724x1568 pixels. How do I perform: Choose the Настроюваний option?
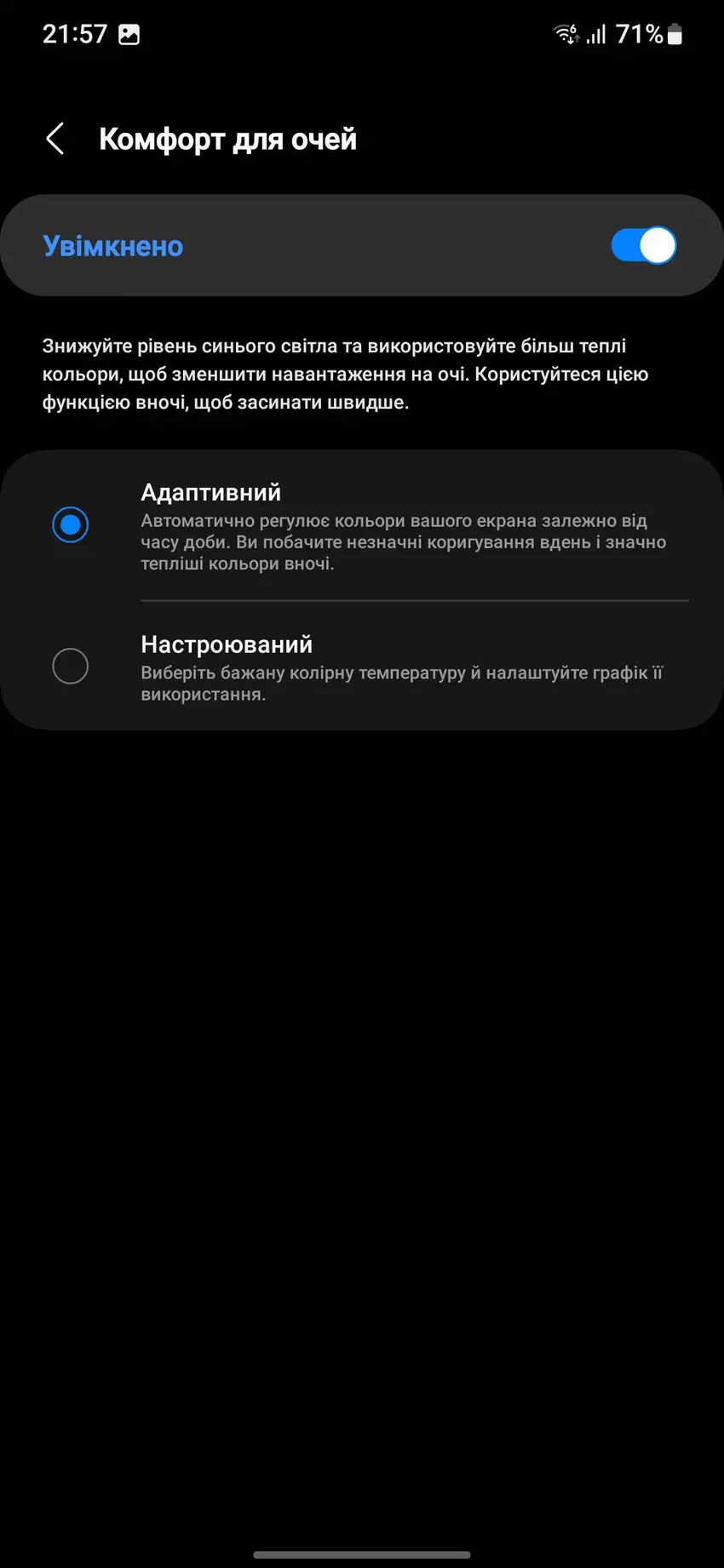click(71, 666)
